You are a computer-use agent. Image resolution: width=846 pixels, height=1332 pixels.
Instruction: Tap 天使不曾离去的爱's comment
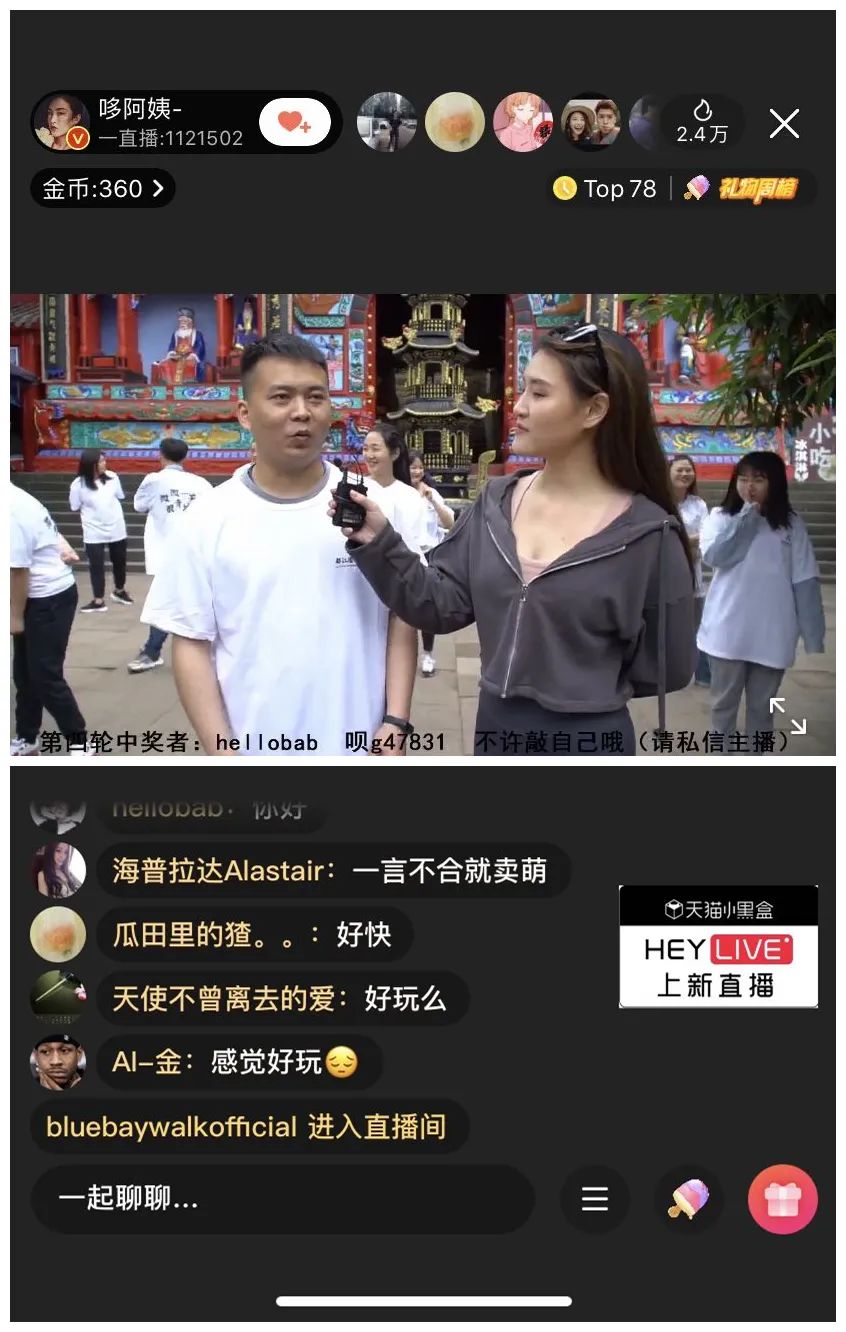click(x=280, y=998)
